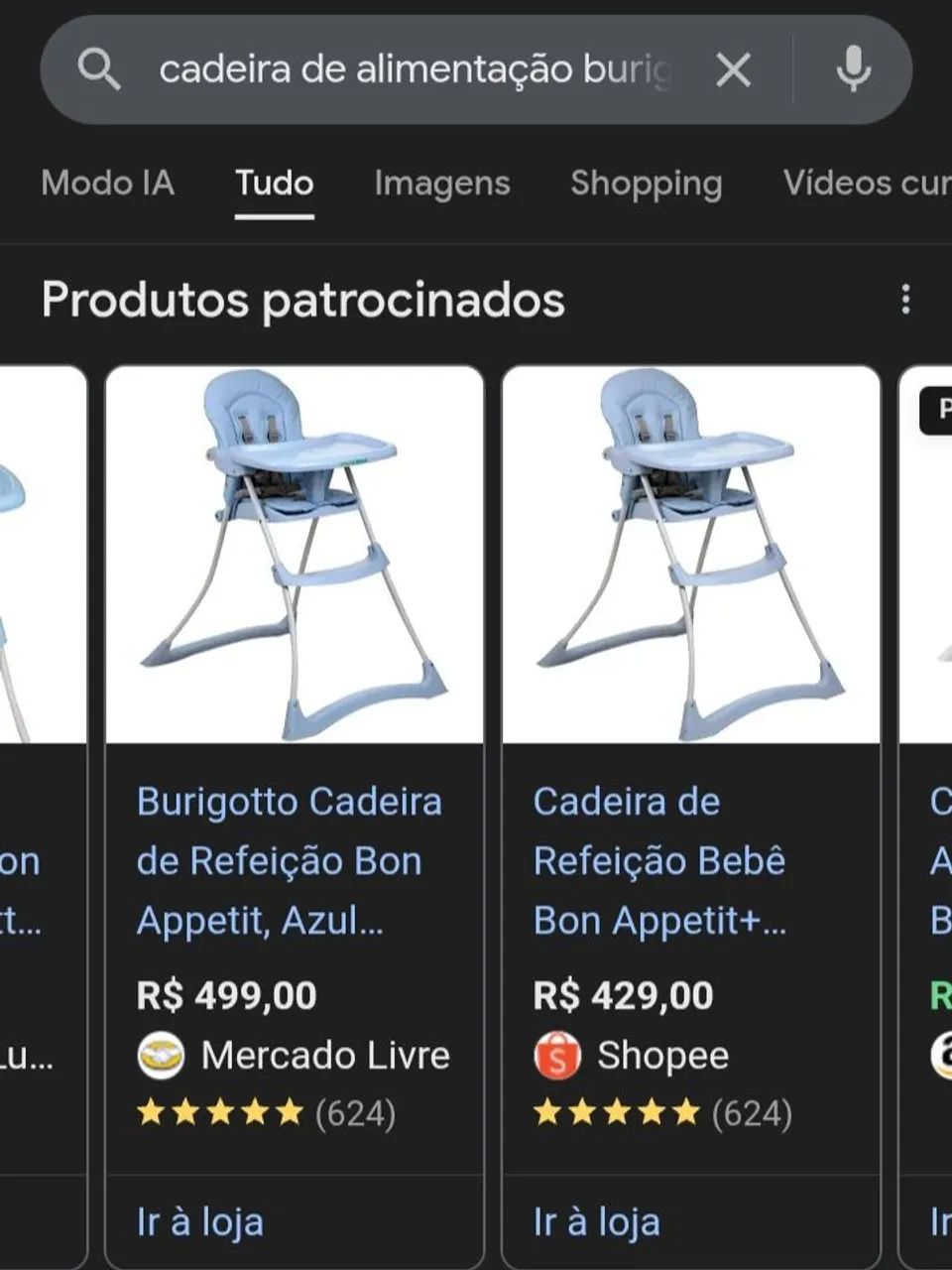Open the Burigotto Bon Appetit product link

tap(289, 860)
